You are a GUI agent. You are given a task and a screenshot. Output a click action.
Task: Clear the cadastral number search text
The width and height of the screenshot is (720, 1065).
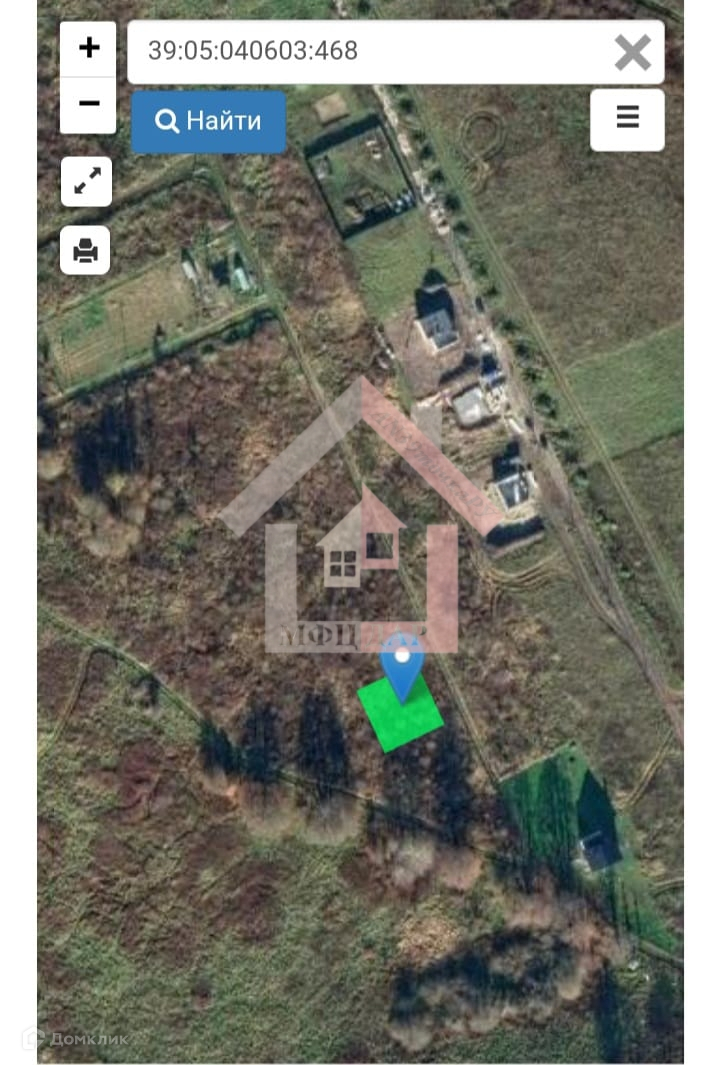point(632,52)
